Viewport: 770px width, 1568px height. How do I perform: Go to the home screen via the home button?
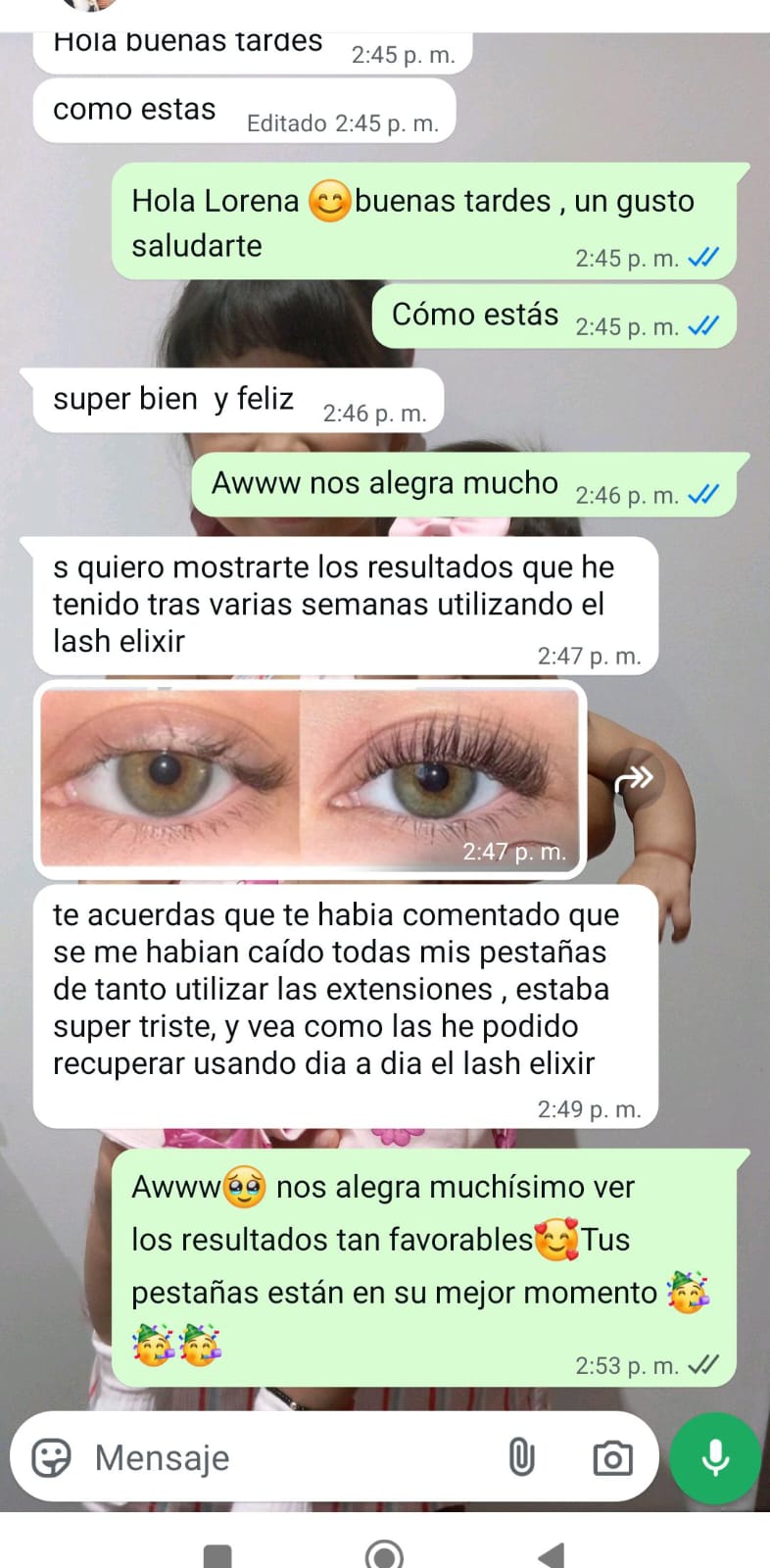384,1554
